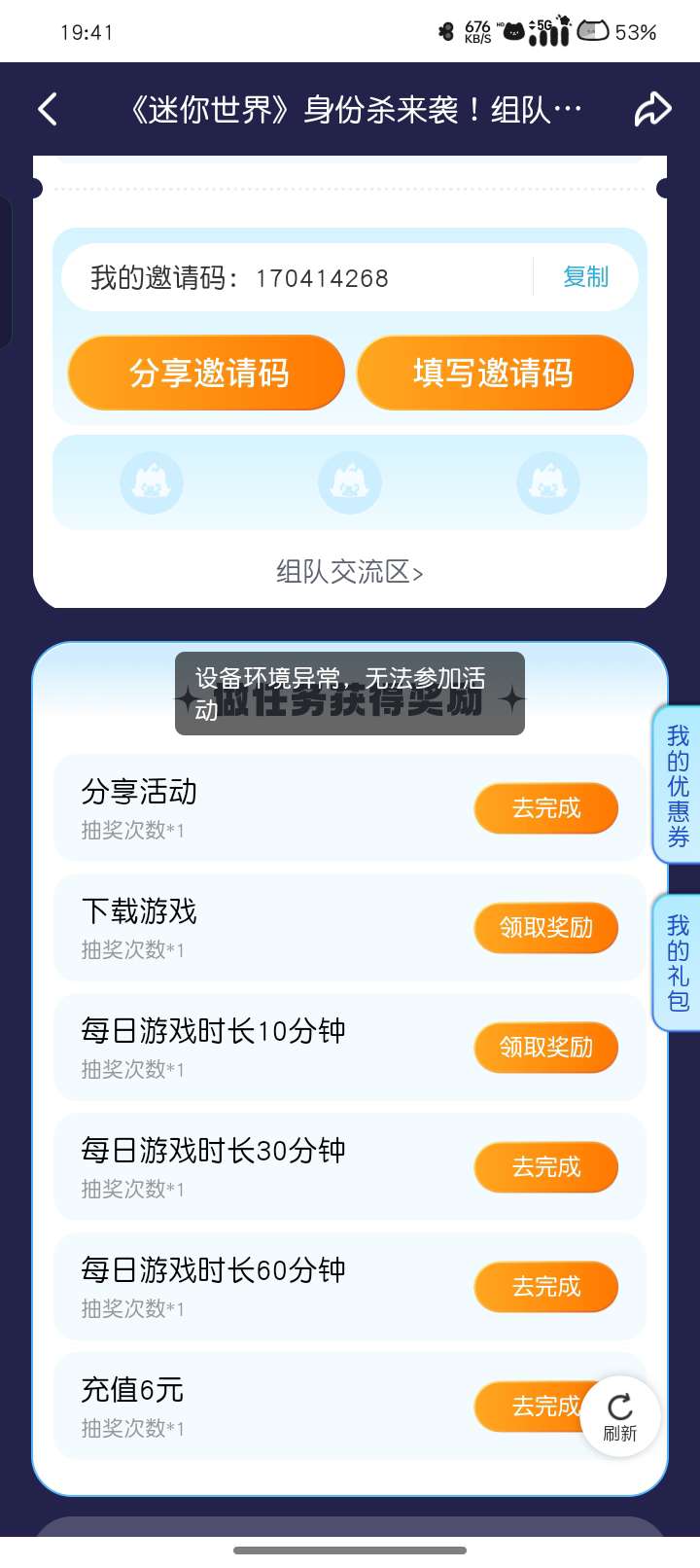
Task: Tap 去完成 for 每日游戏时长60分钟
Action: tap(545, 1287)
